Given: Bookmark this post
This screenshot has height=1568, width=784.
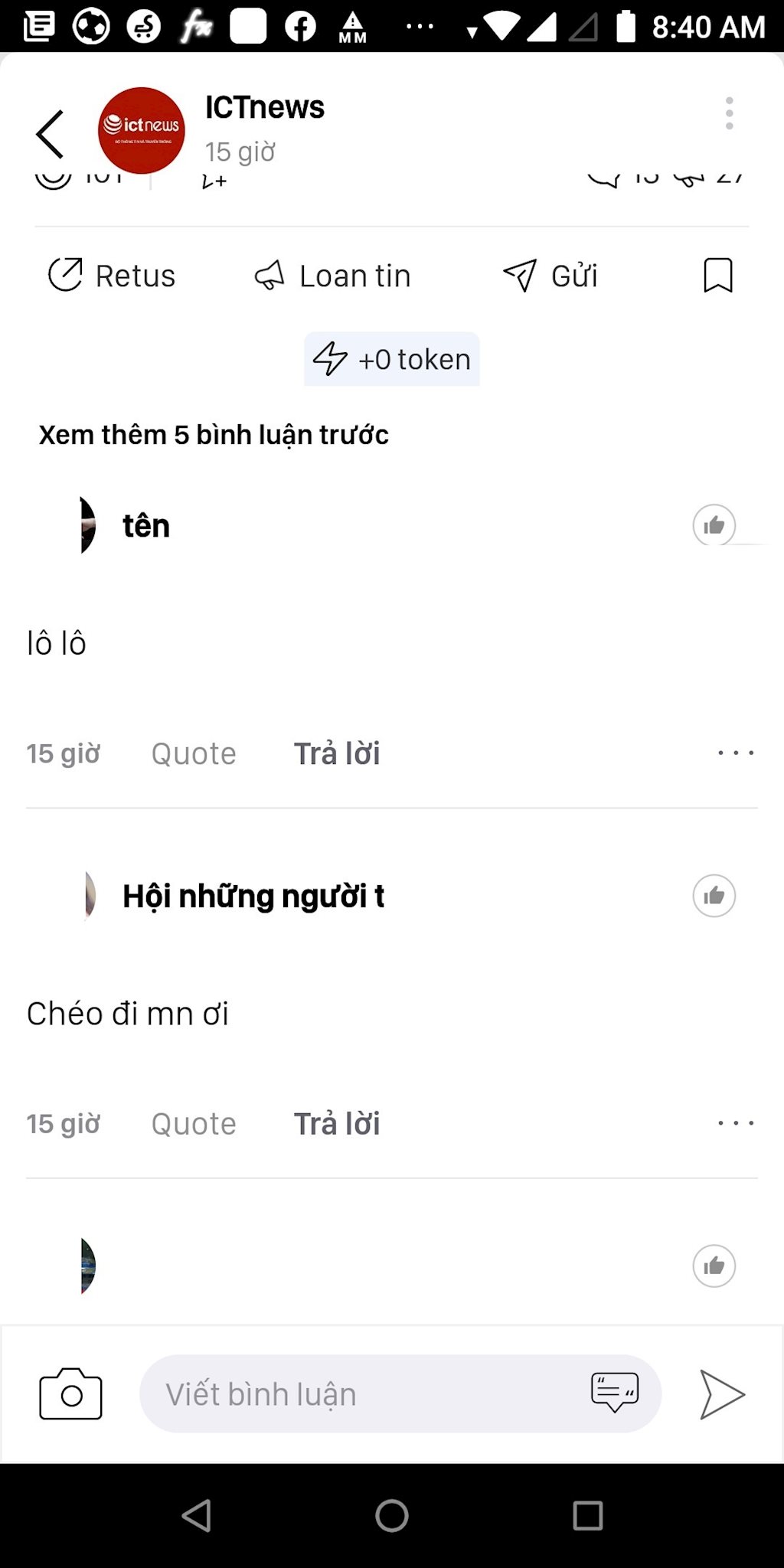Looking at the screenshot, I should (x=717, y=276).
